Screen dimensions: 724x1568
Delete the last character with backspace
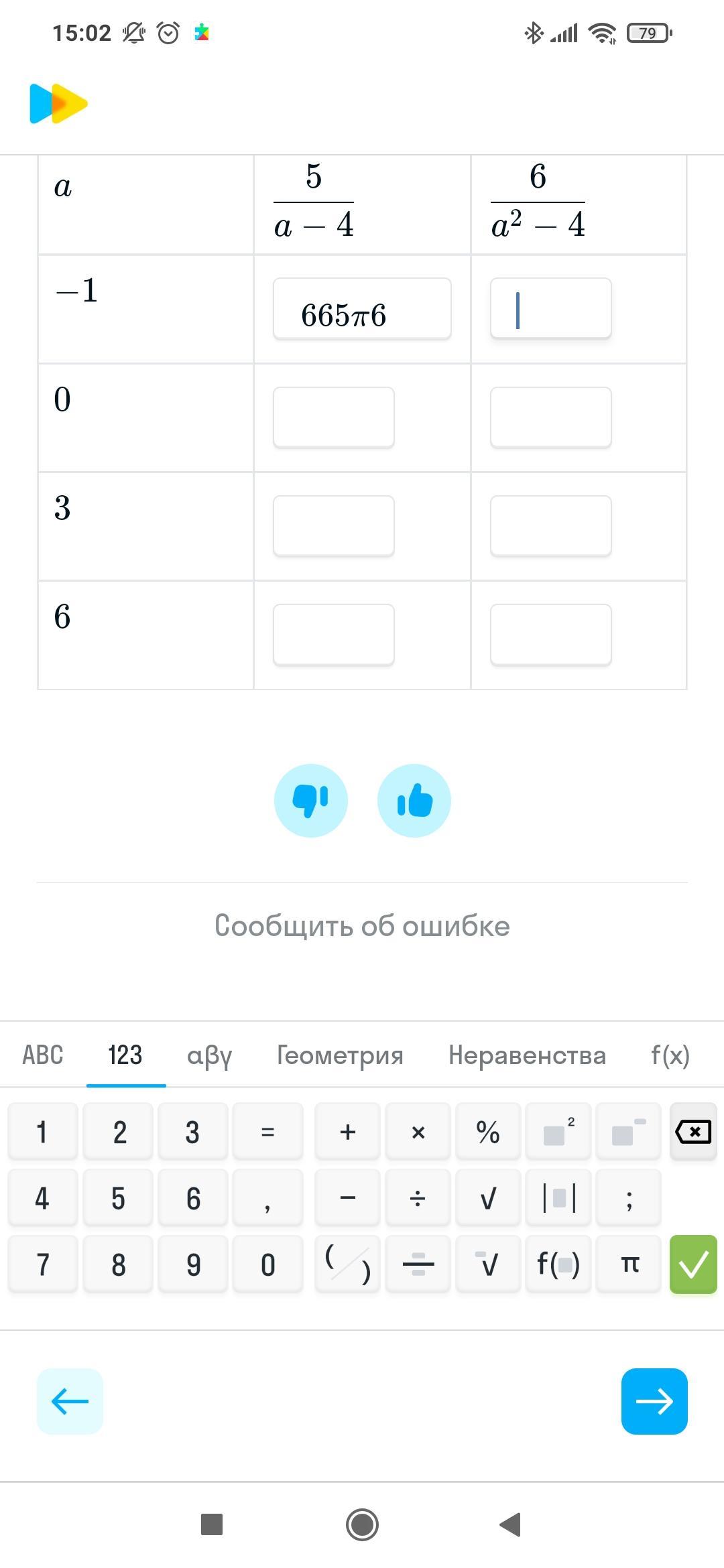(693, 1132)
